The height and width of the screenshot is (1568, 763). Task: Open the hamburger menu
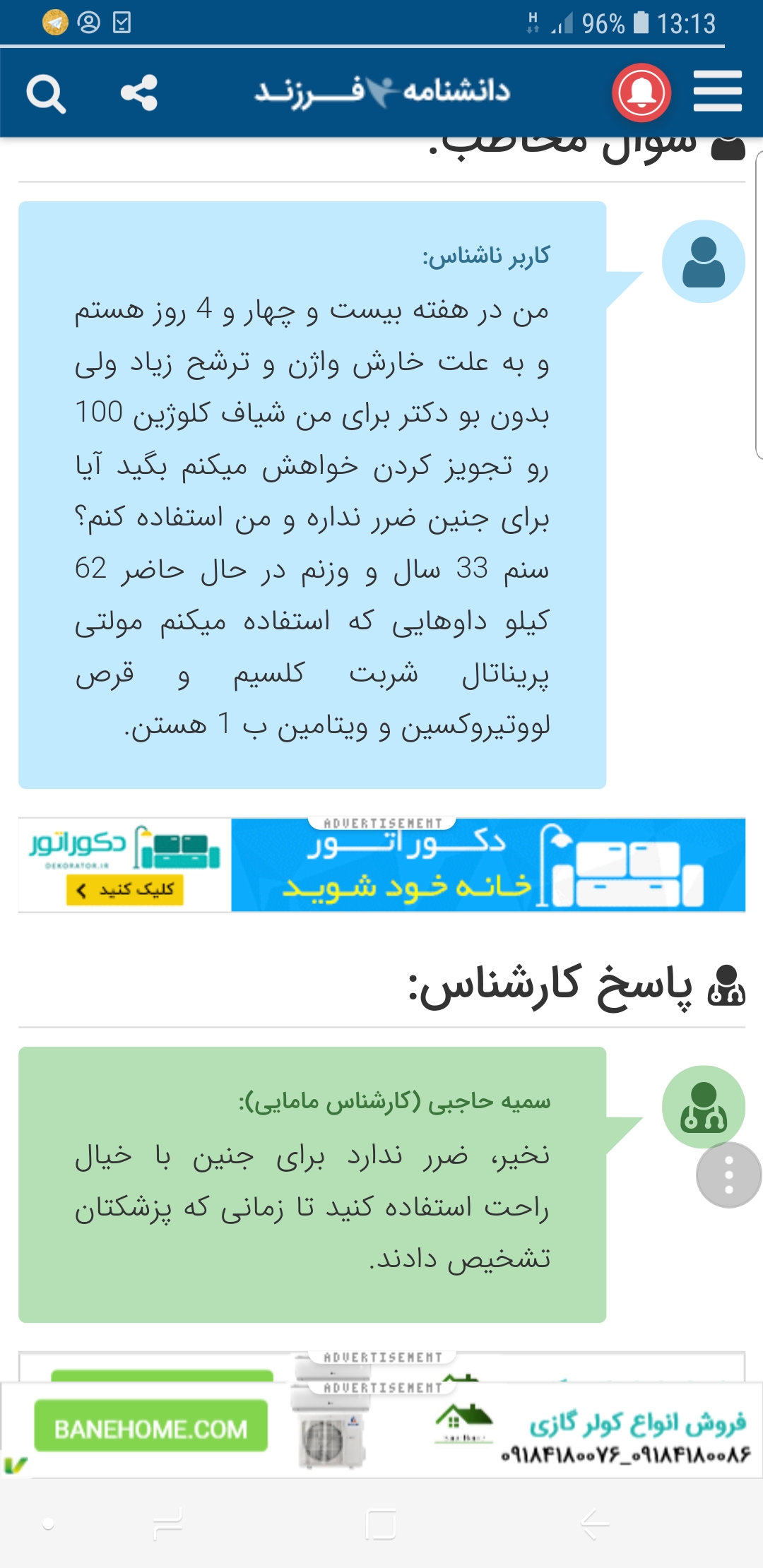717,92
